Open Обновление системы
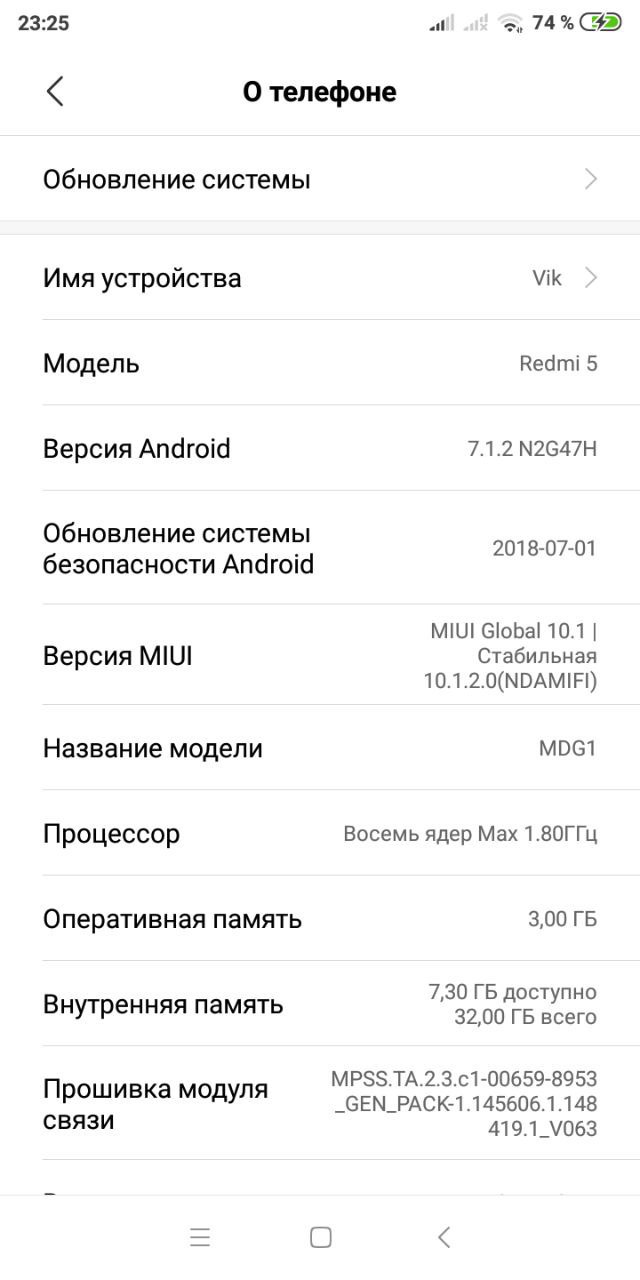 pyautogui.click(x=320, y=179)
